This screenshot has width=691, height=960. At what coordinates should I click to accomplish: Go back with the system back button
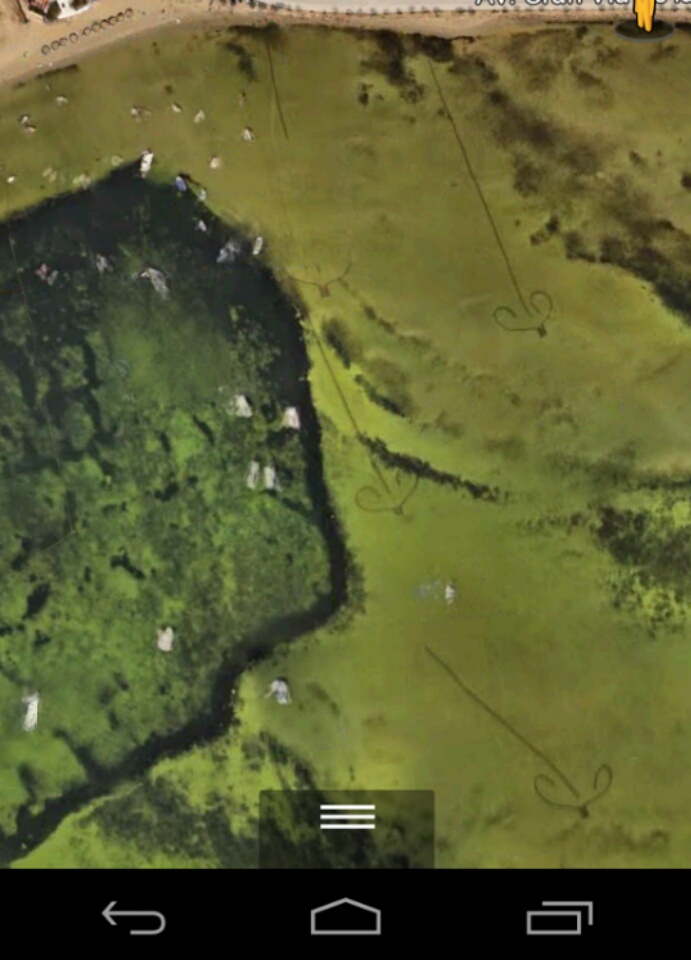134,917
